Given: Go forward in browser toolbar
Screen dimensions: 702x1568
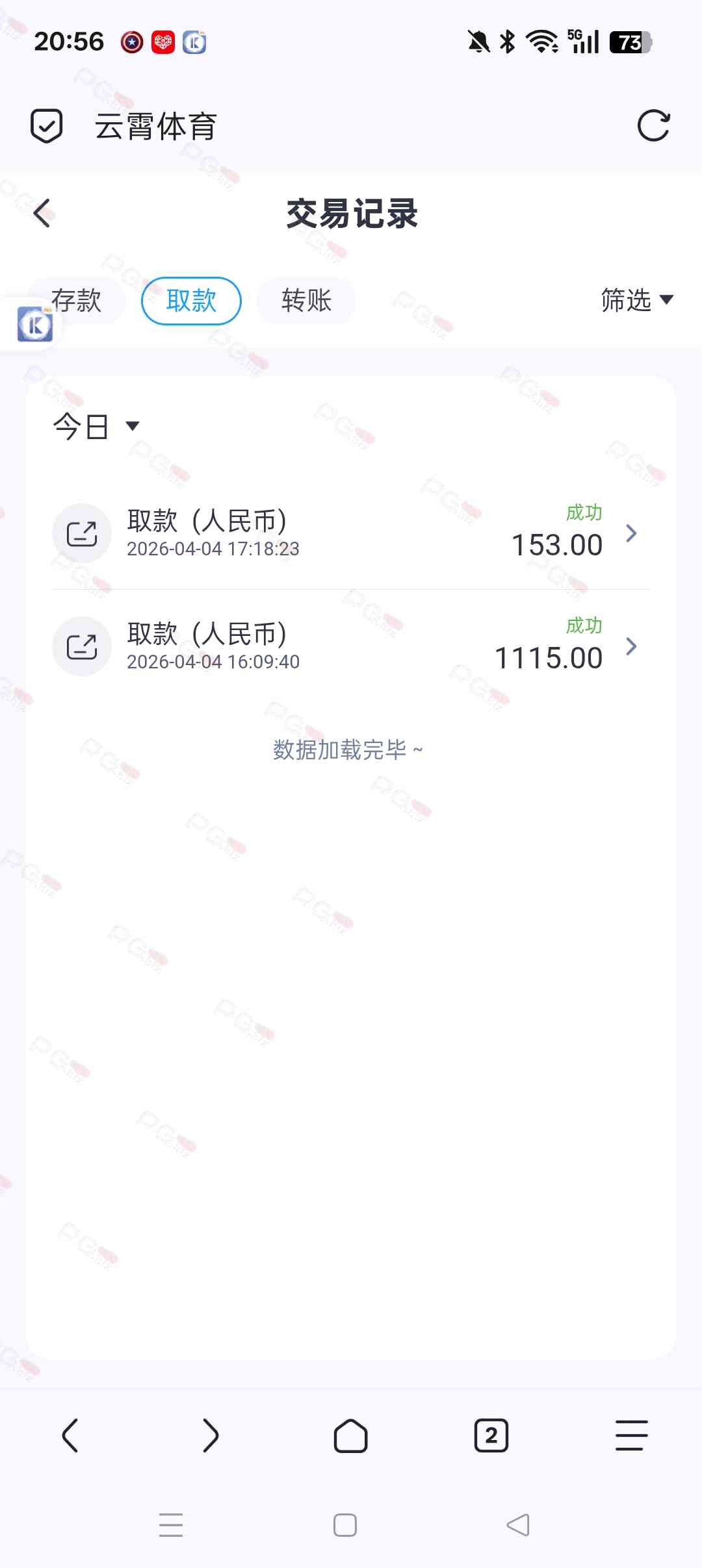Looking at the screenshot, I should [x=211, y=1435].
